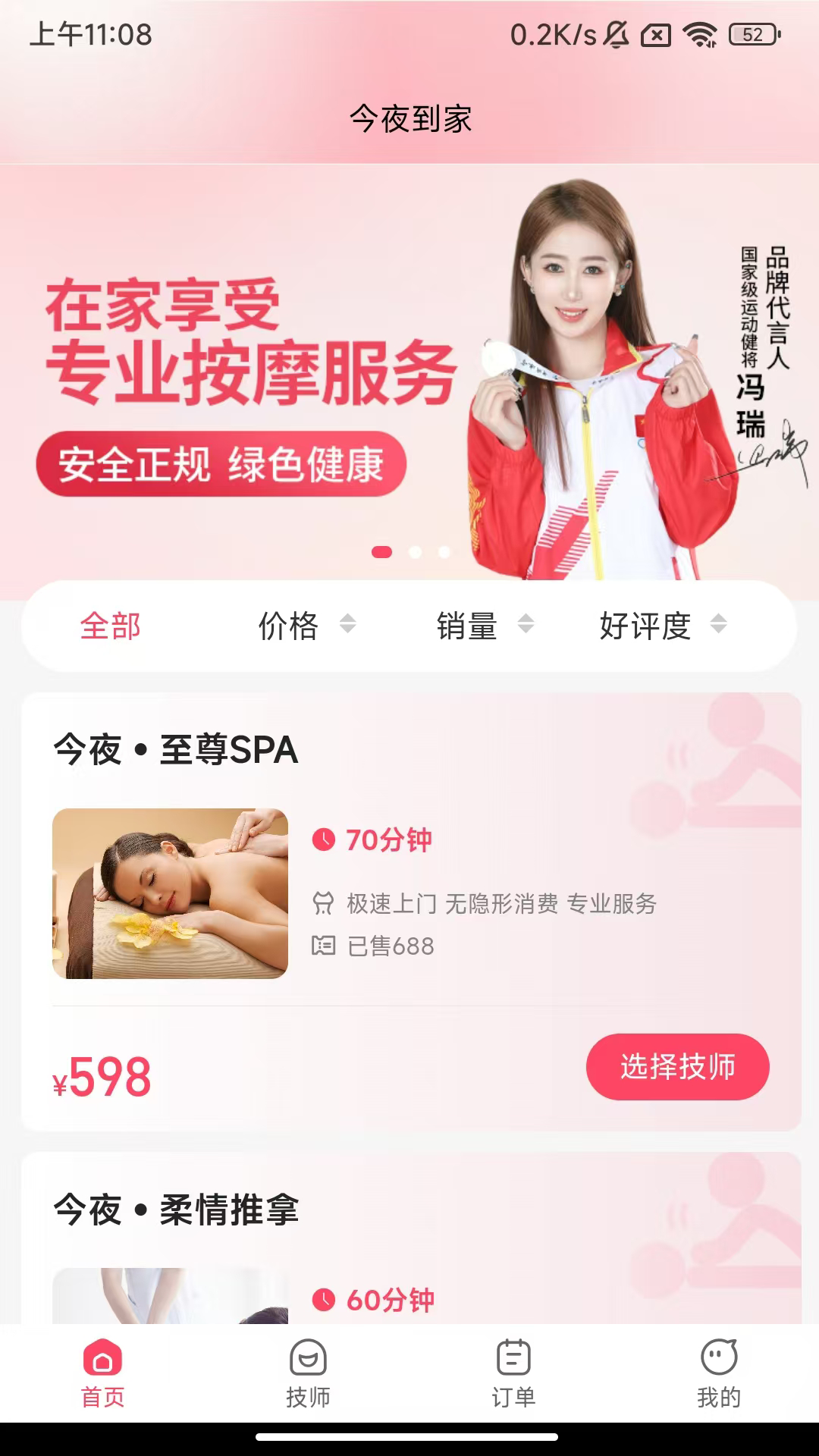This screenshot has height=1456, width=819.
Task: Toggle the 销量 sales sort order
Action: pos(468,626)
